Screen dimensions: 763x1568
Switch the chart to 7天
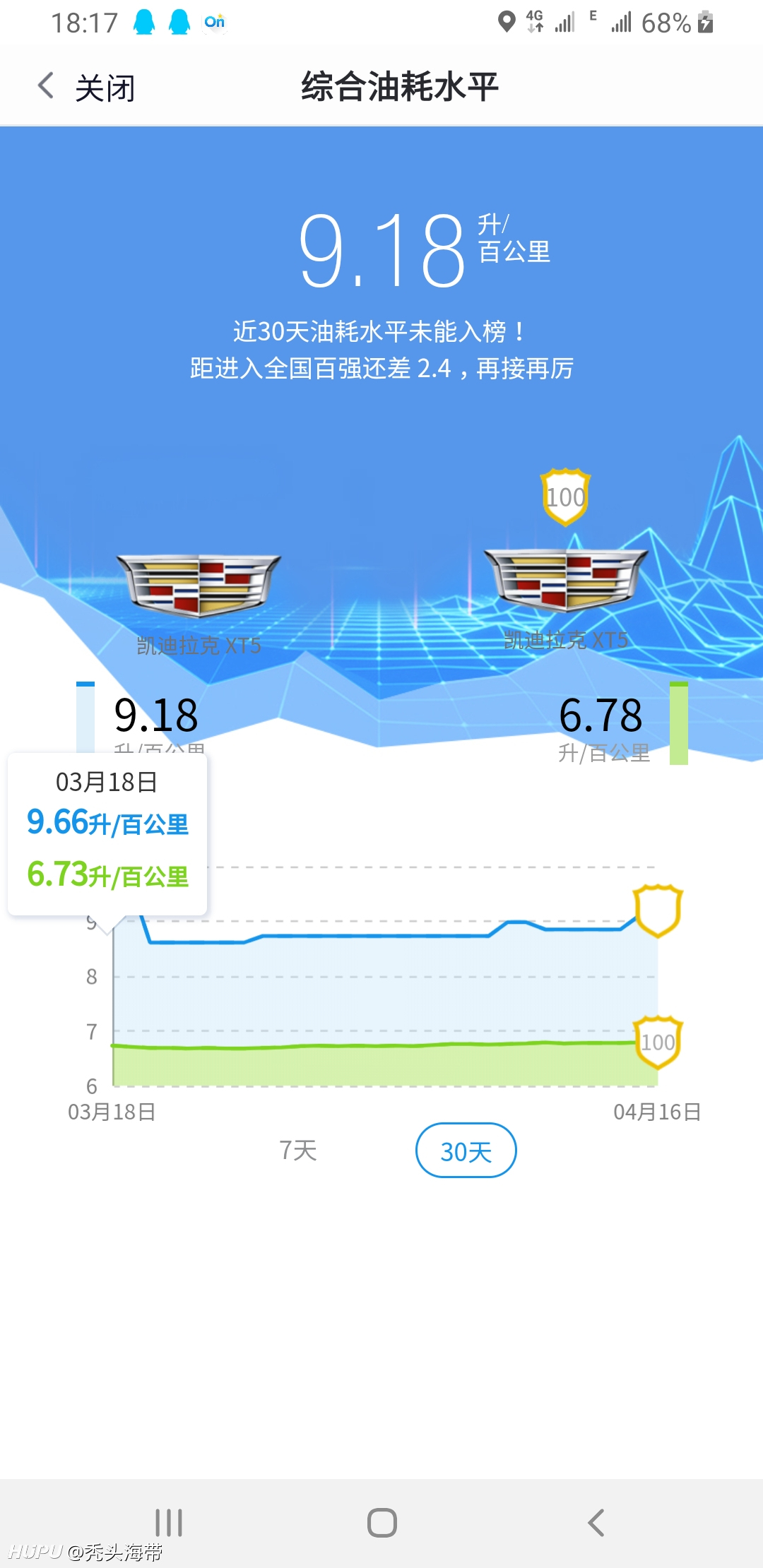[x=298, y=1151]
